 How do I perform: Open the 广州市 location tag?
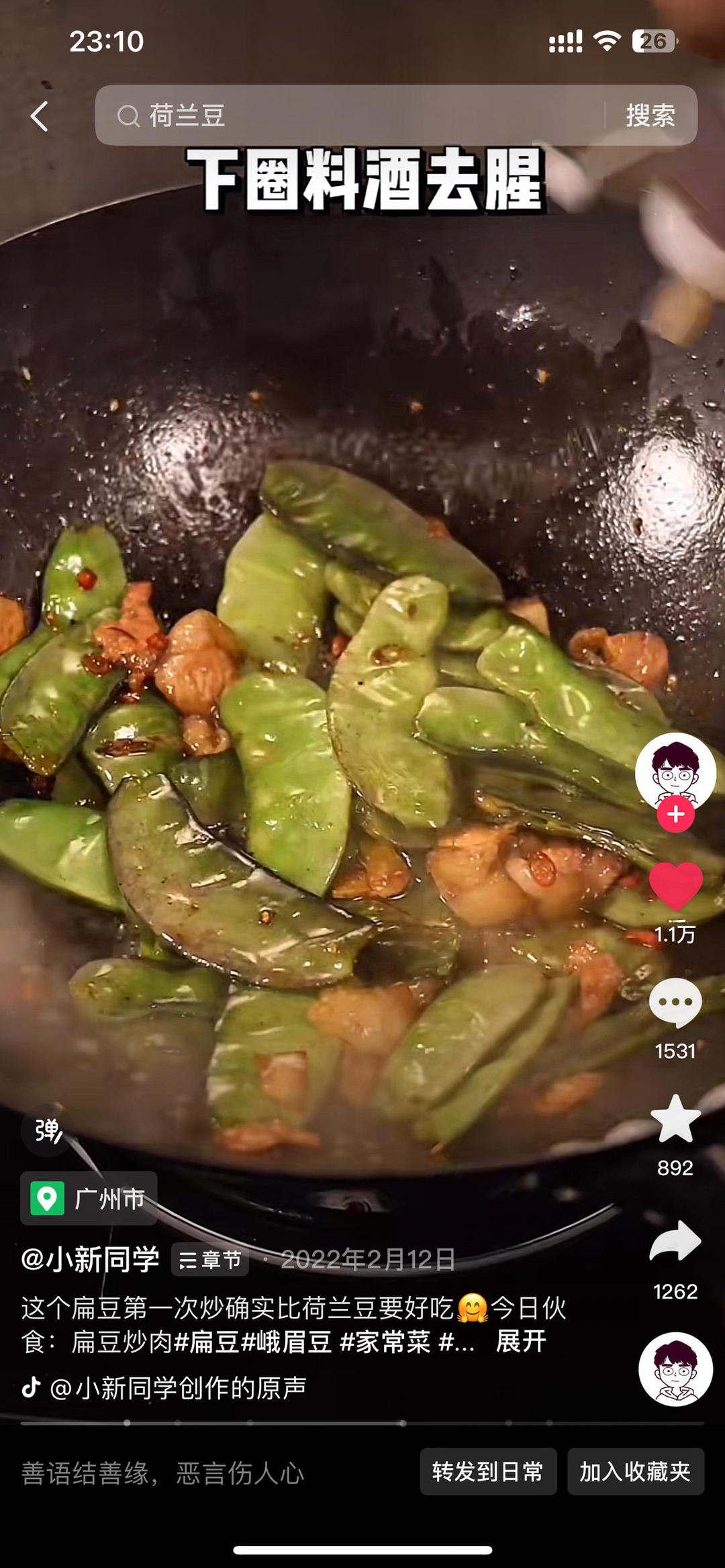tap(89, 1199)
